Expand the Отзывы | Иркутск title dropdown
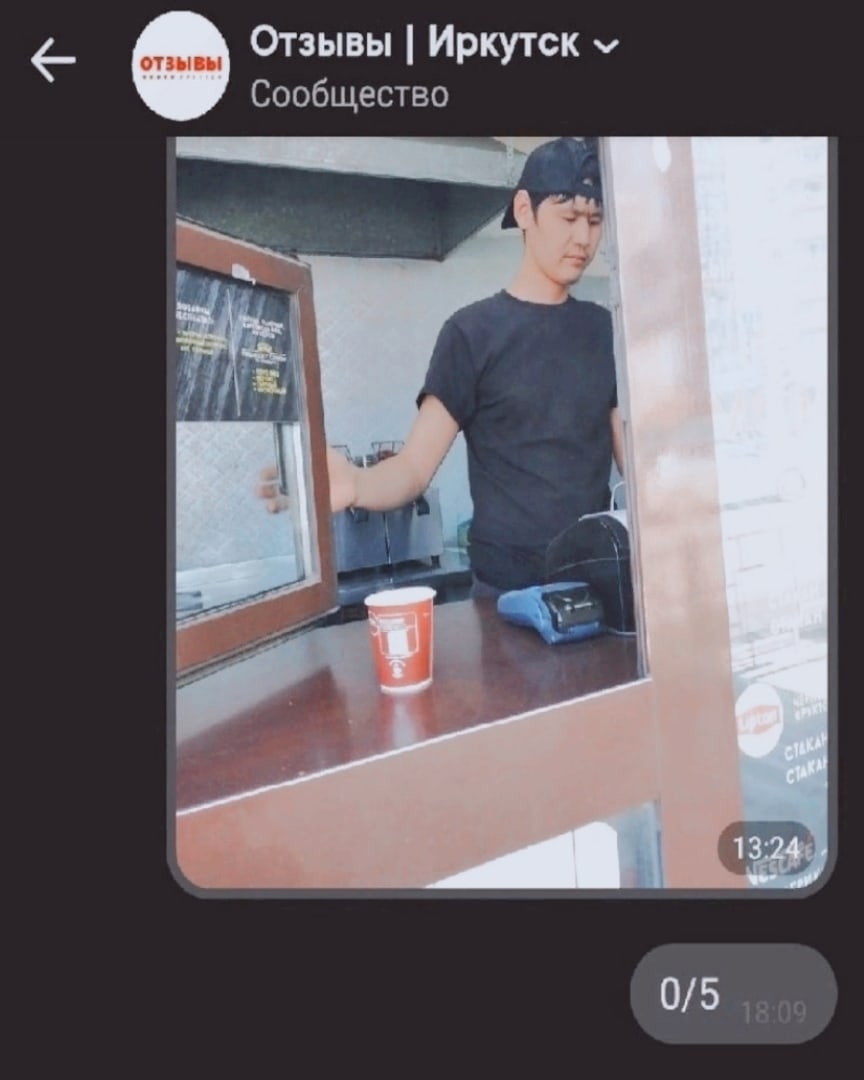864x1080 pixels. (606, 46)
